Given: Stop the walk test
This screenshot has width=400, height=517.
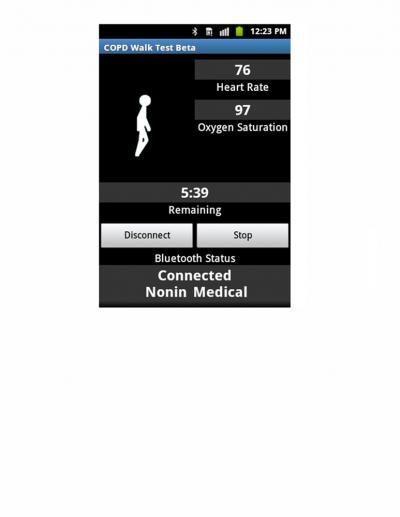Looking at the screenshot, I should point(242,235).
